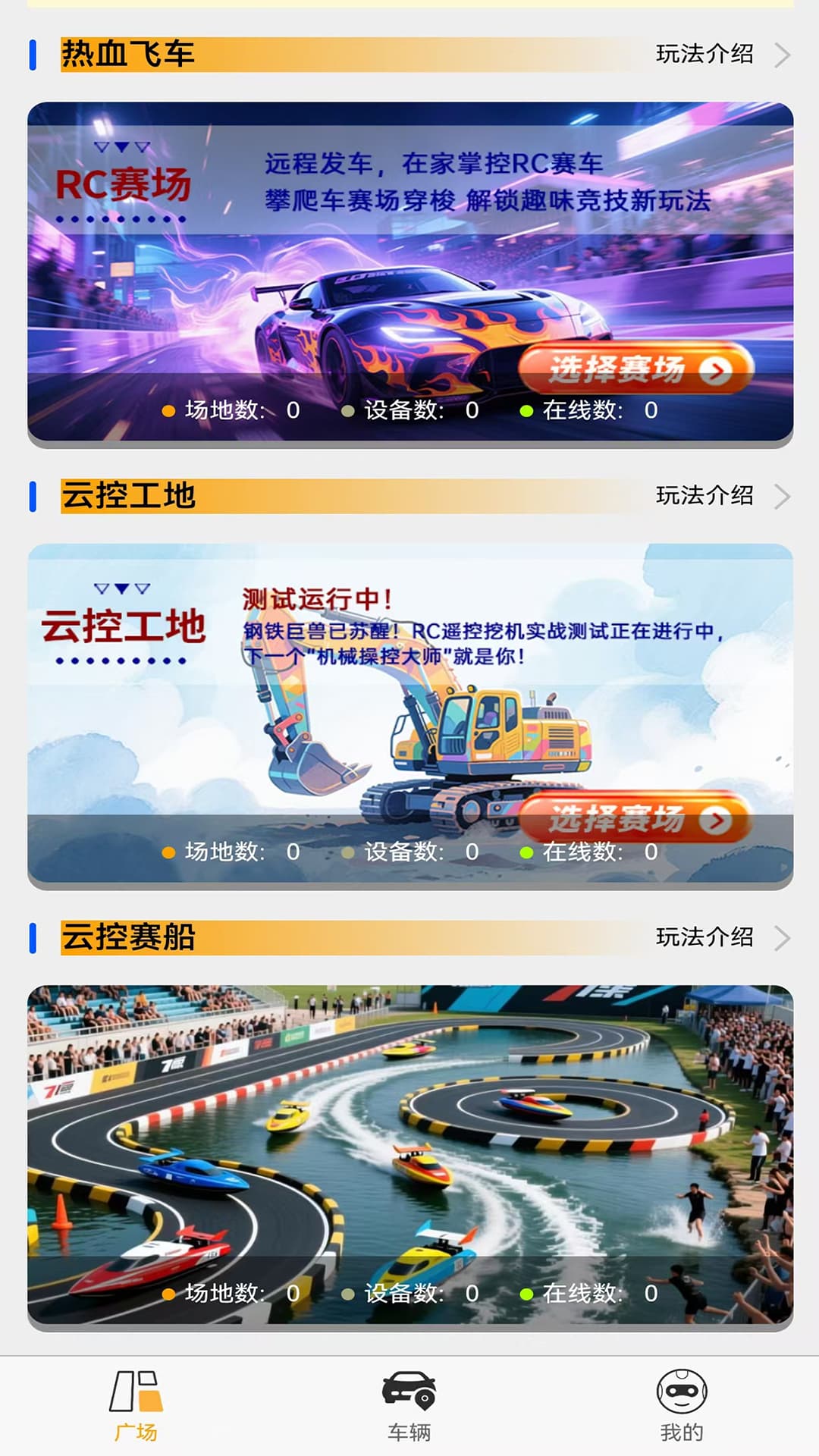
Task: Open 玩法介绍 for 热血飞车
Action: click(704, 54)
